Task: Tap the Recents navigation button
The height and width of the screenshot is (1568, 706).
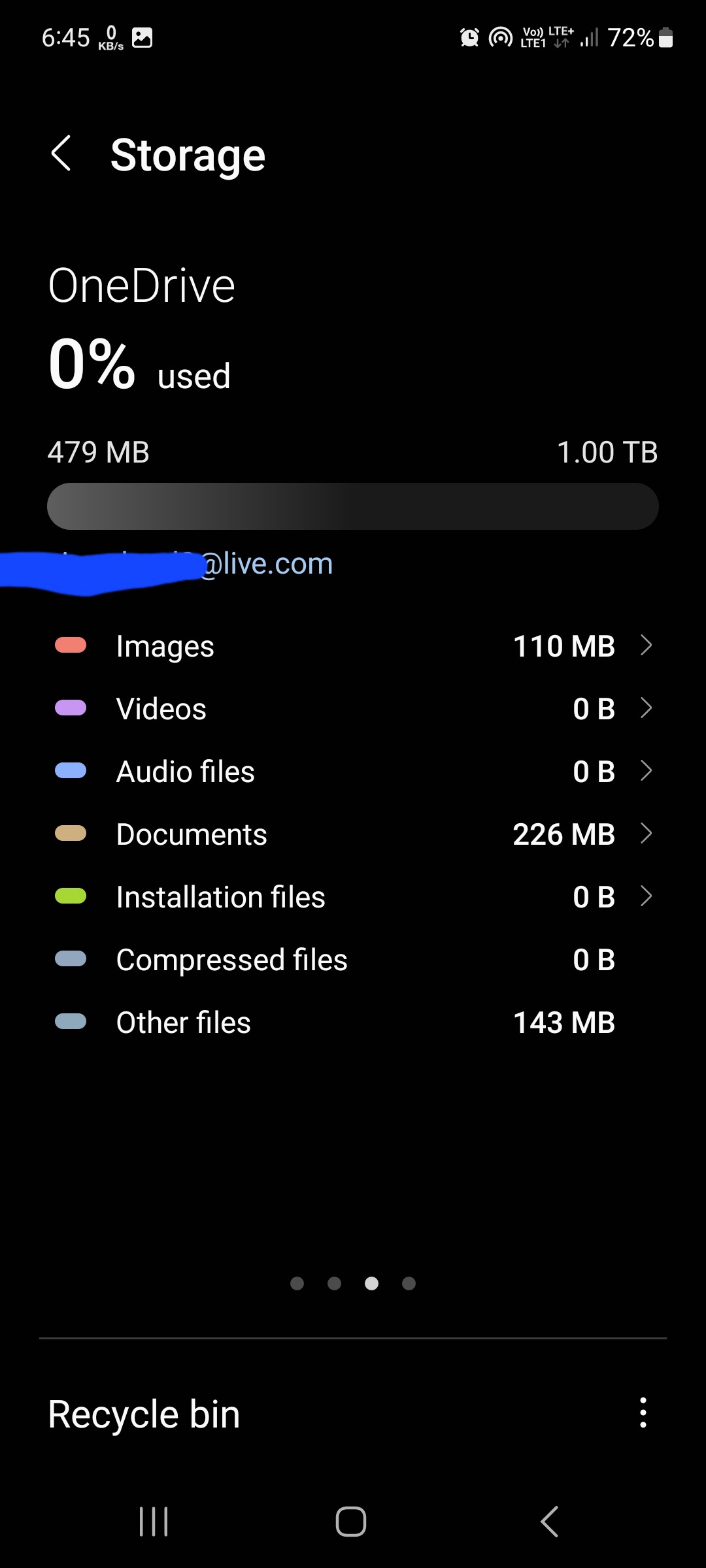Action: (x=152, y=1521)
